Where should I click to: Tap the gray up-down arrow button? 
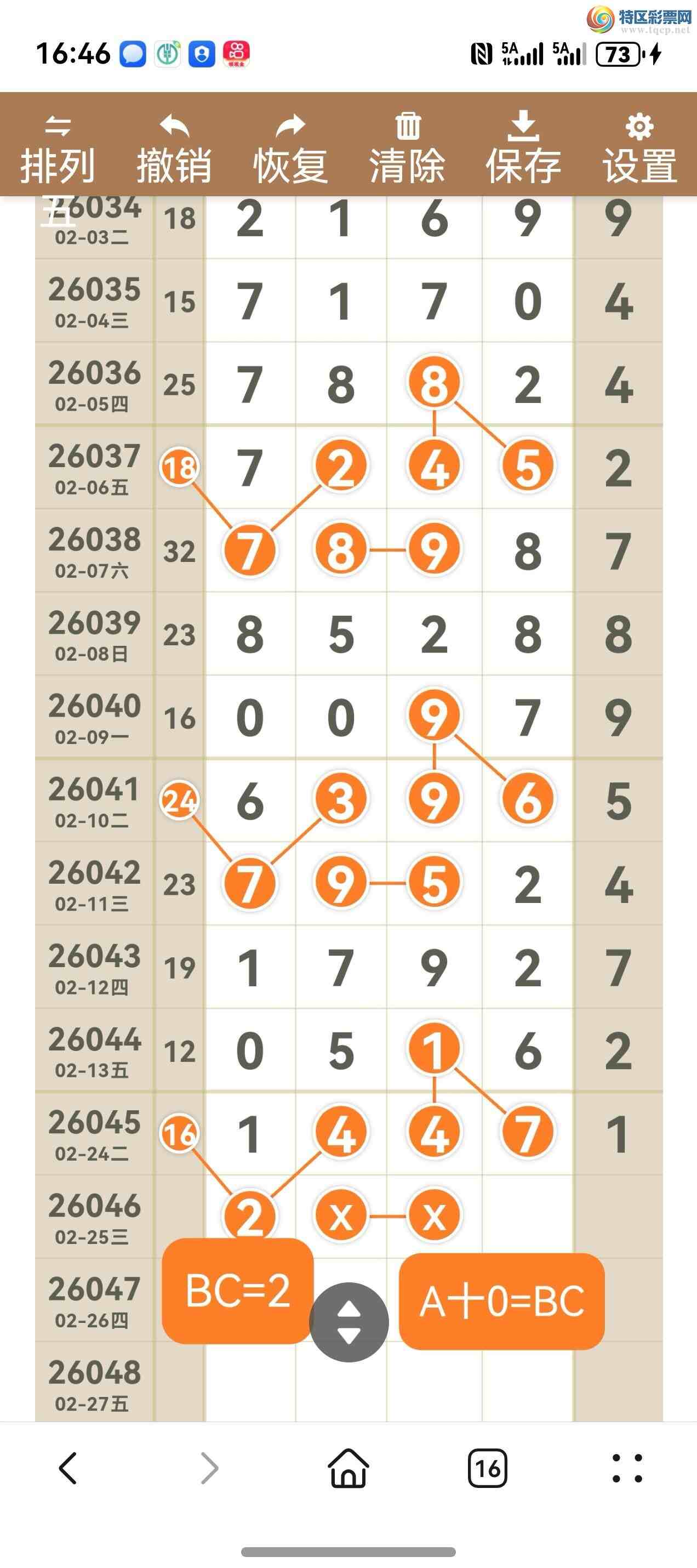tap(348, 1321)
